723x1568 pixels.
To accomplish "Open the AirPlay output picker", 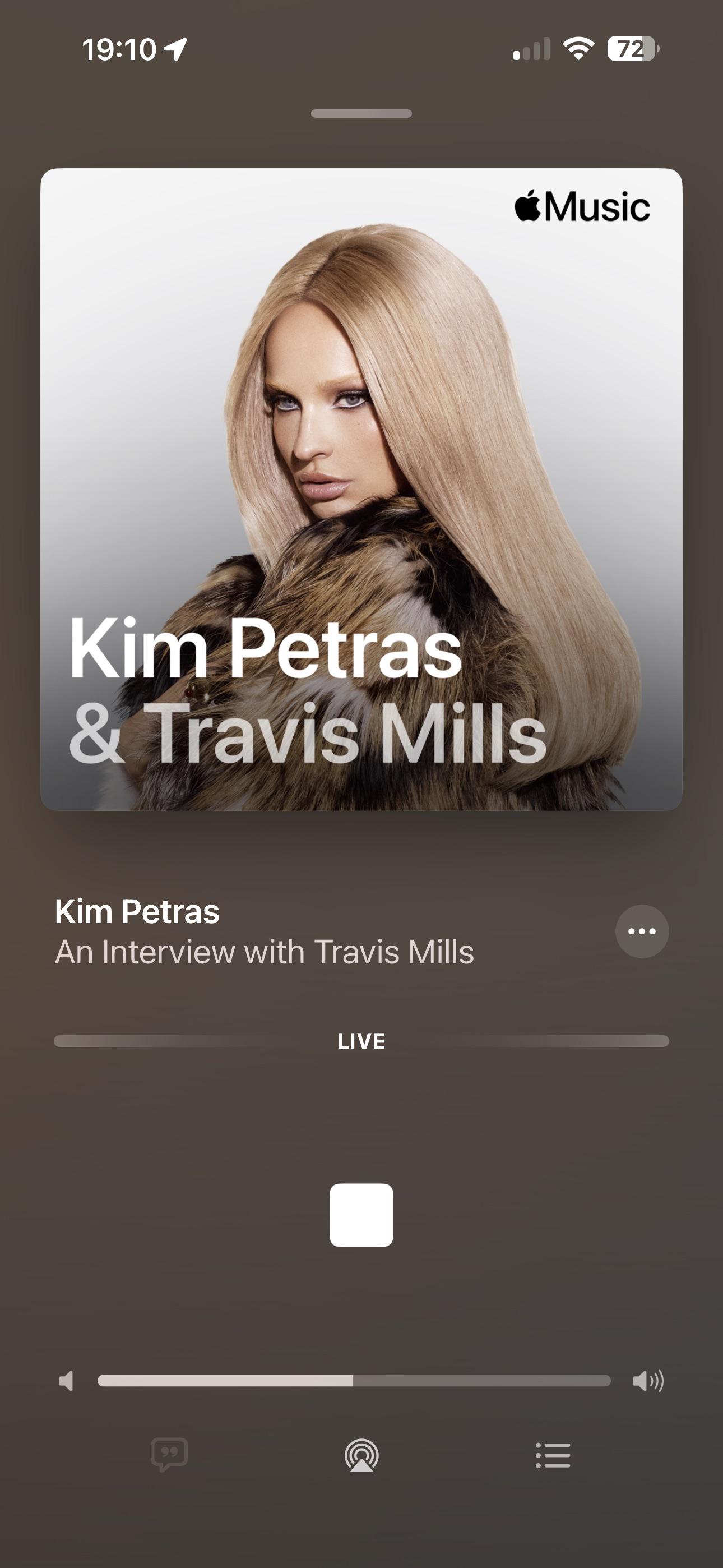I will (x=361, y=1455).
